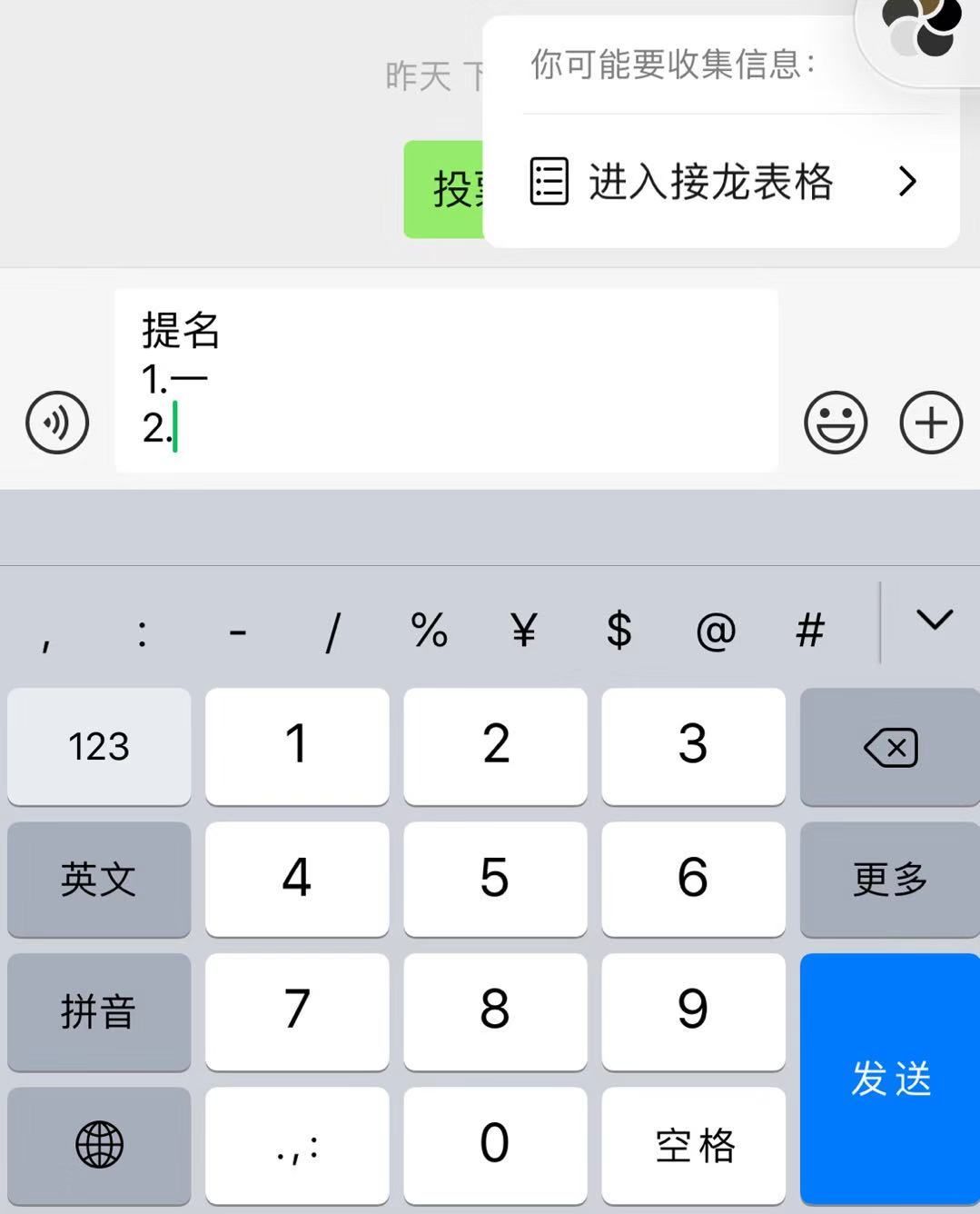This screenshot has height=1214, width=980.
Task: Send the message with 发送
Action: (x=889, y=1079)
